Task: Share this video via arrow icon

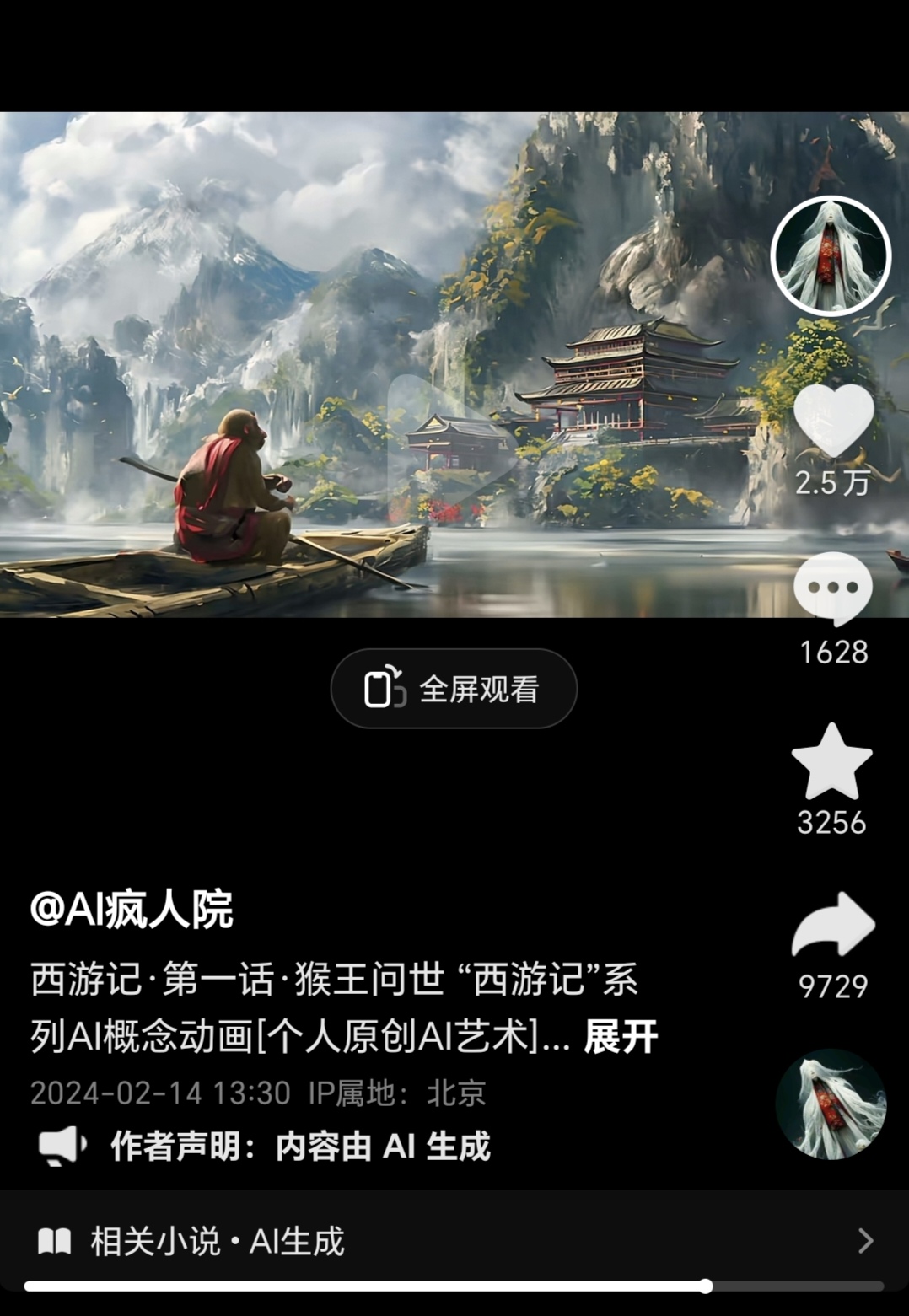Action: pyautogui.click(x=833, y=925)
